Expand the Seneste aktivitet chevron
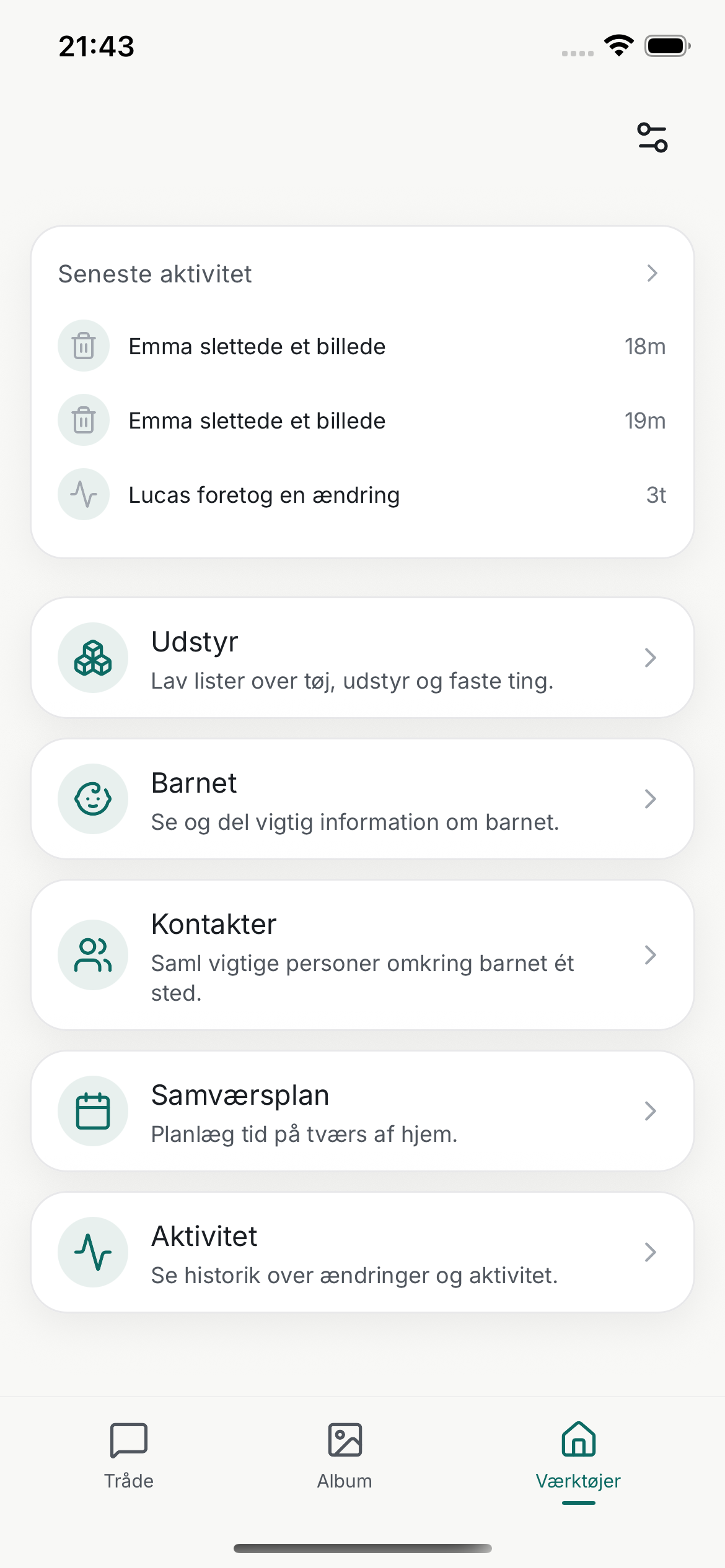 pos(651,274)
